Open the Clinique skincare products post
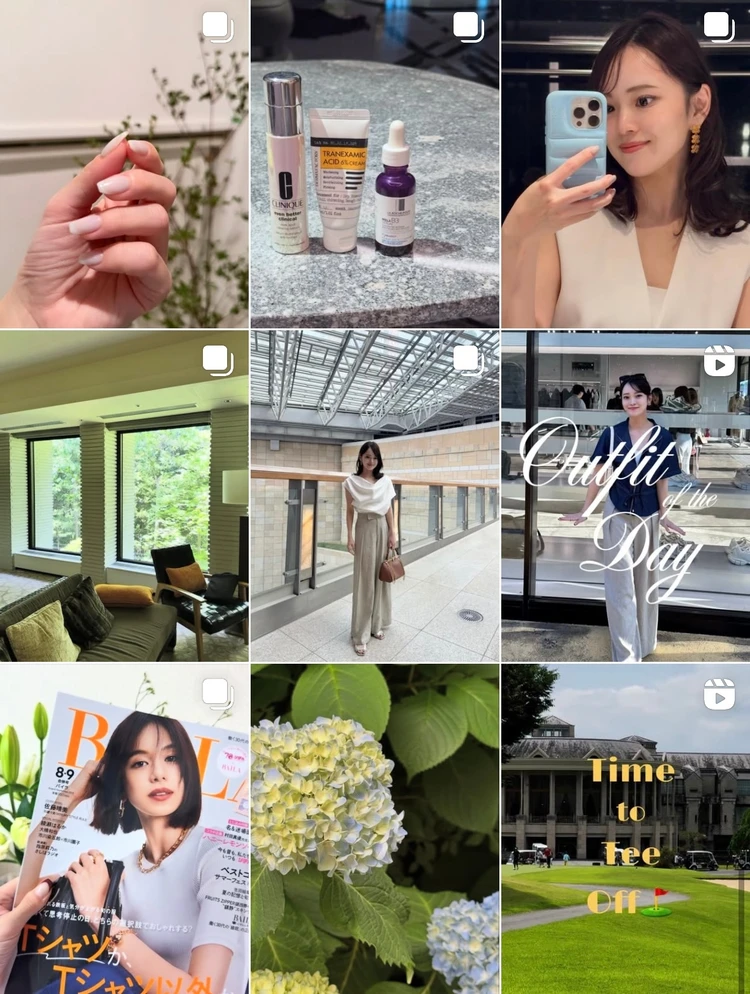 pos(374,164)
